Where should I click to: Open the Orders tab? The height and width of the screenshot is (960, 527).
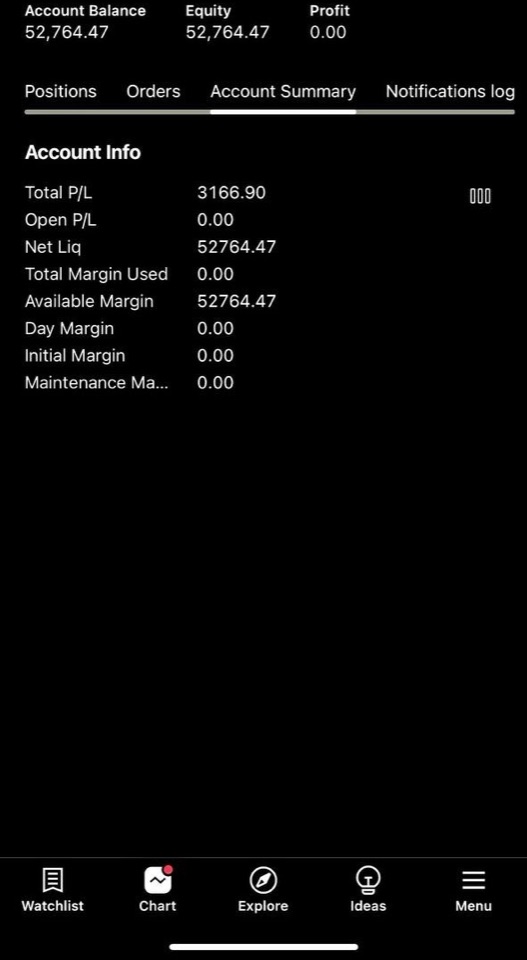click(x=153, y=92)
